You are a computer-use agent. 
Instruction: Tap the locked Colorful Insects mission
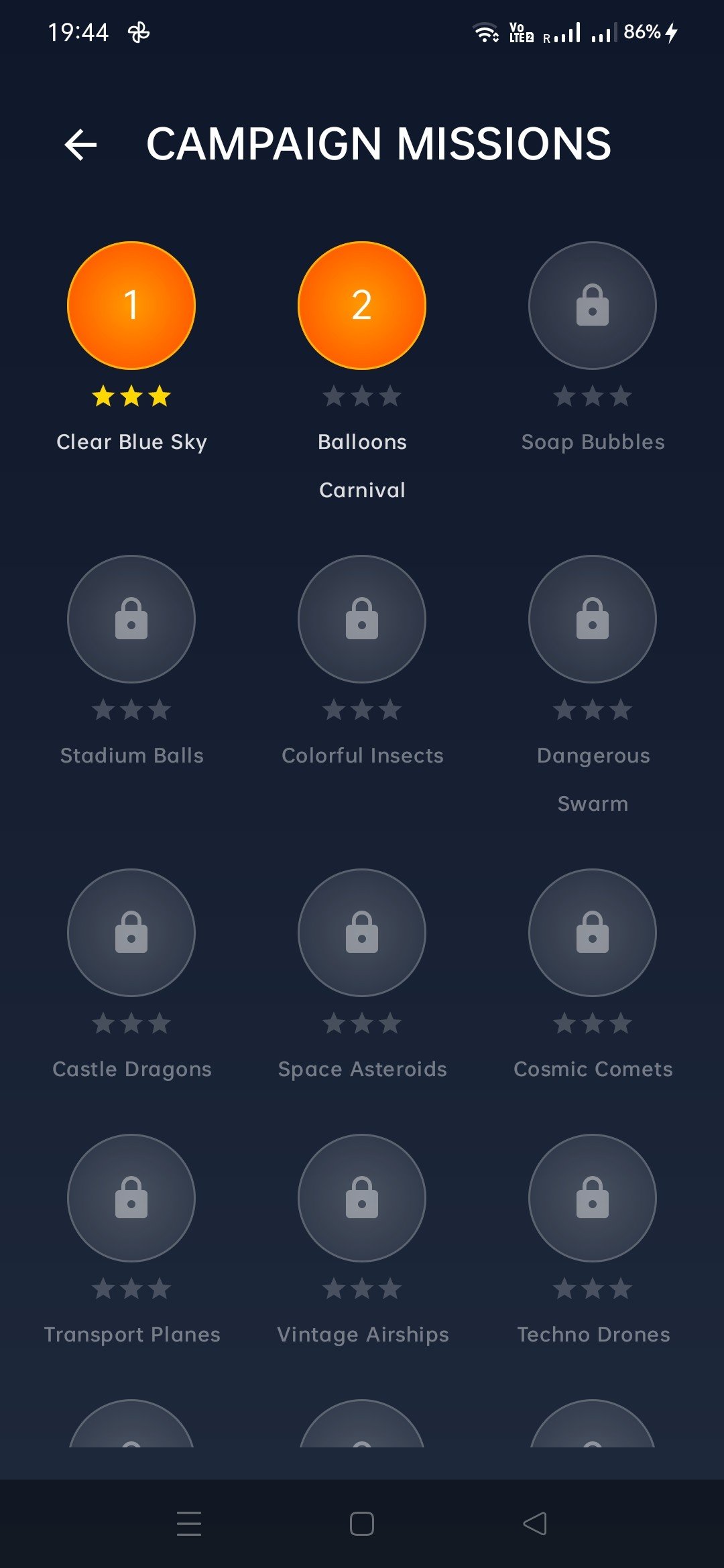[362, 619]
